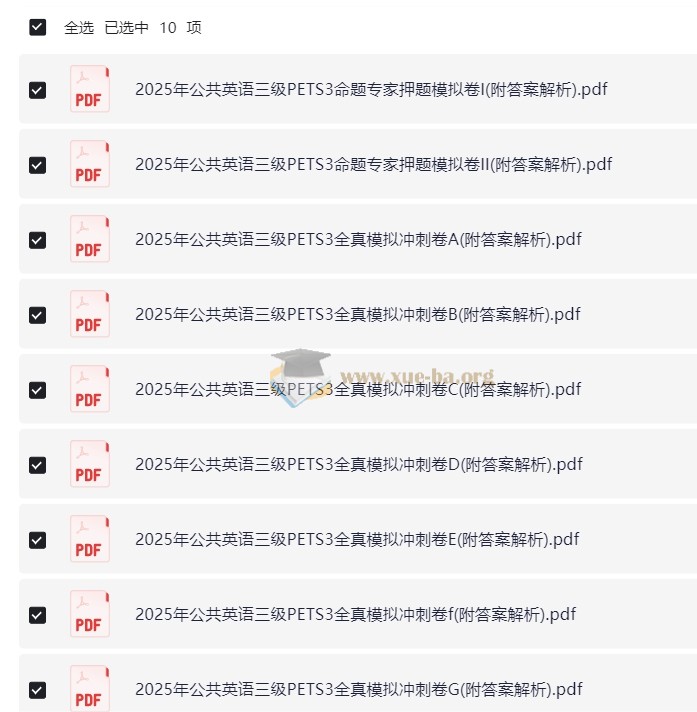The height and width of the screenshot is (712, 697).
Task: Uncheck the 全真模拟冲刺卷f checkbox
Action: [x=38, y=615]
